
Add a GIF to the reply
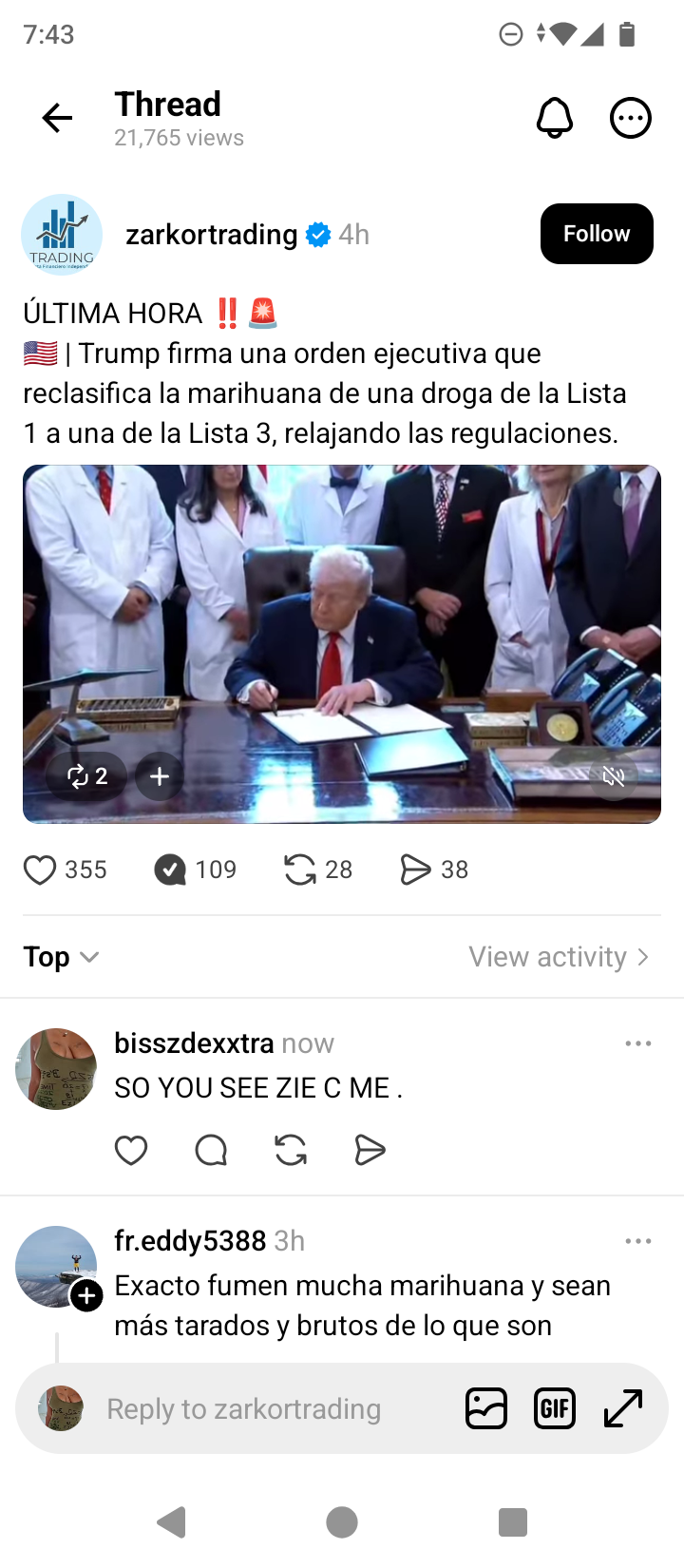tap(555, 1408)
